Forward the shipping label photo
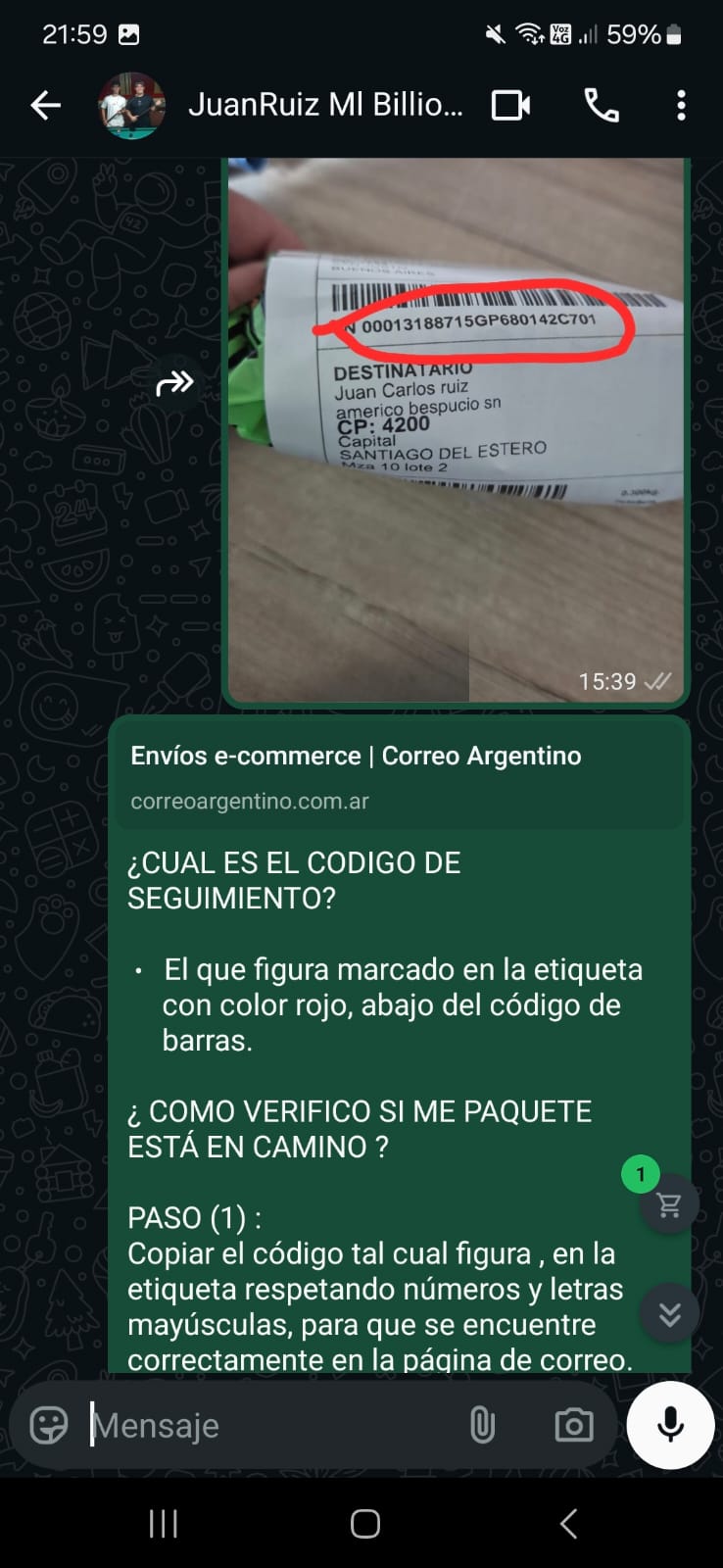The height and width of the screenshot is (1568, 723). [x=175, y=383]
